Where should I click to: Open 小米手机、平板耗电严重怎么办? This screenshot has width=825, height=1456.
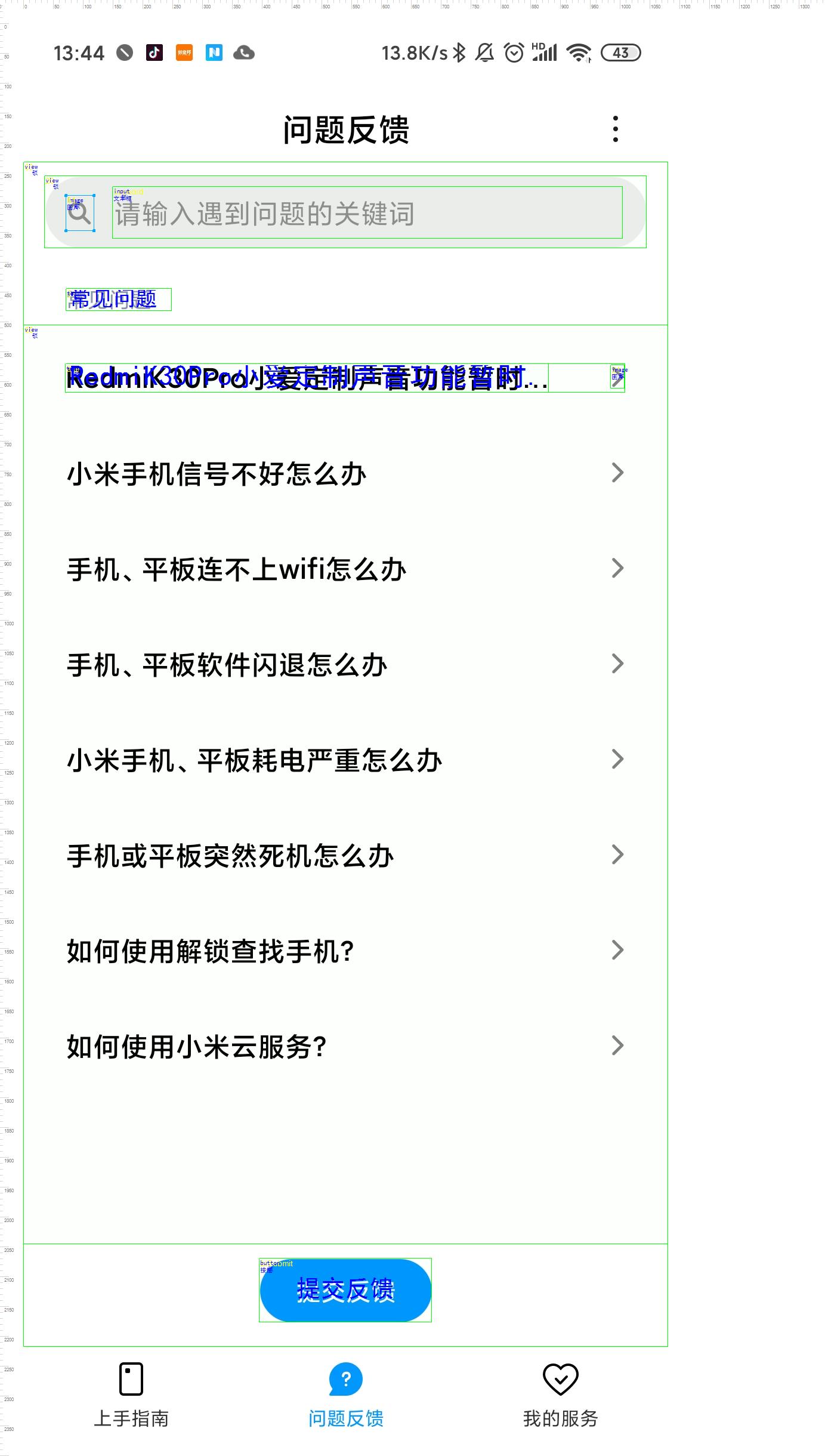click(x=345, y=760)
